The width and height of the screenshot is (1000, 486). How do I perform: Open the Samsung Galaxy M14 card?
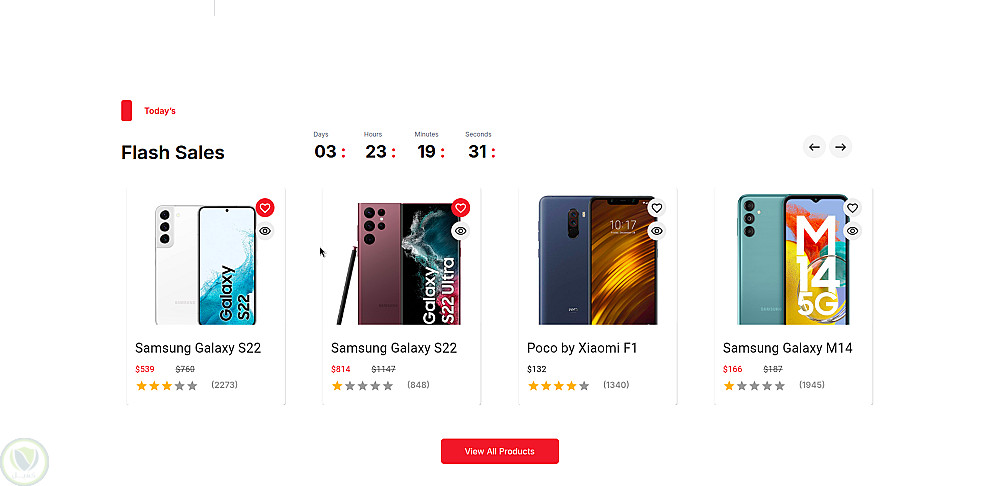point(788,348)
